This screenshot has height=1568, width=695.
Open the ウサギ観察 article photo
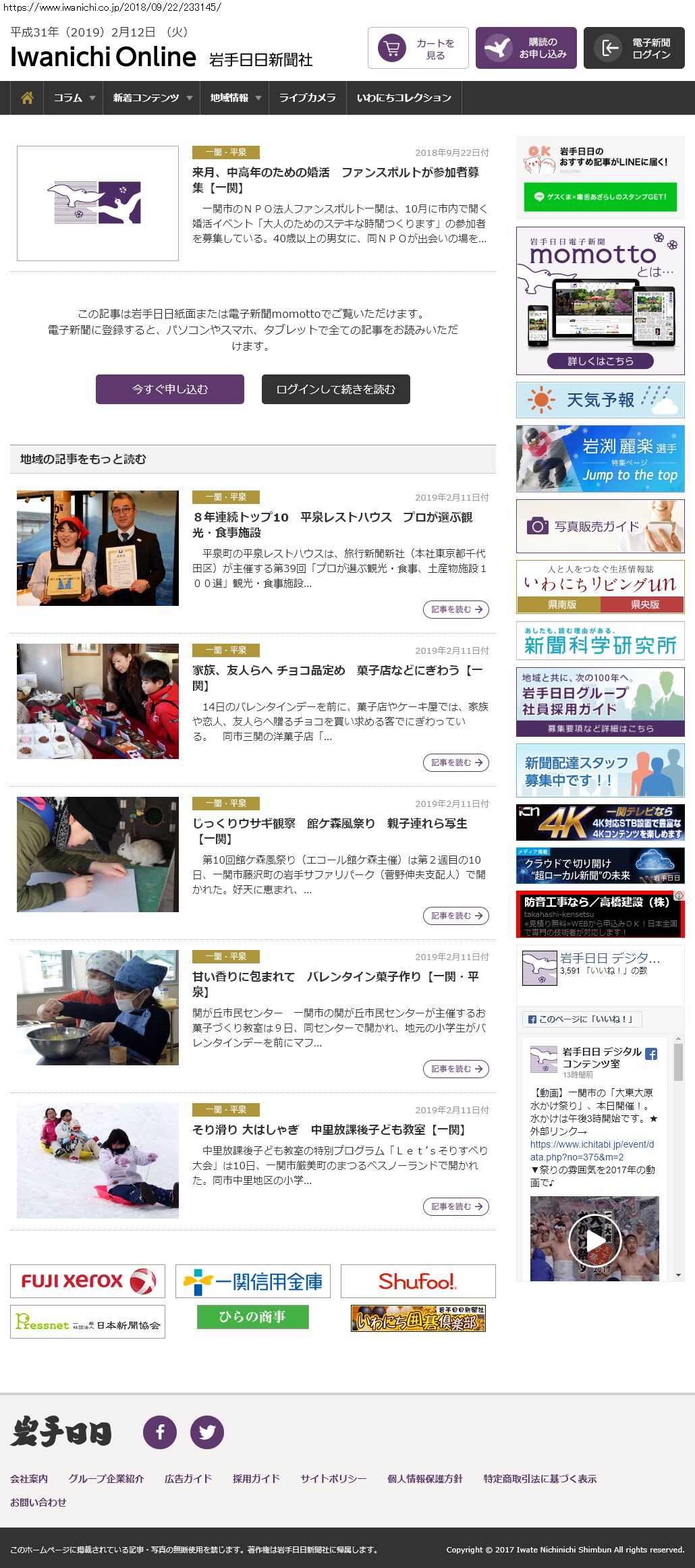tap(98, 854)
